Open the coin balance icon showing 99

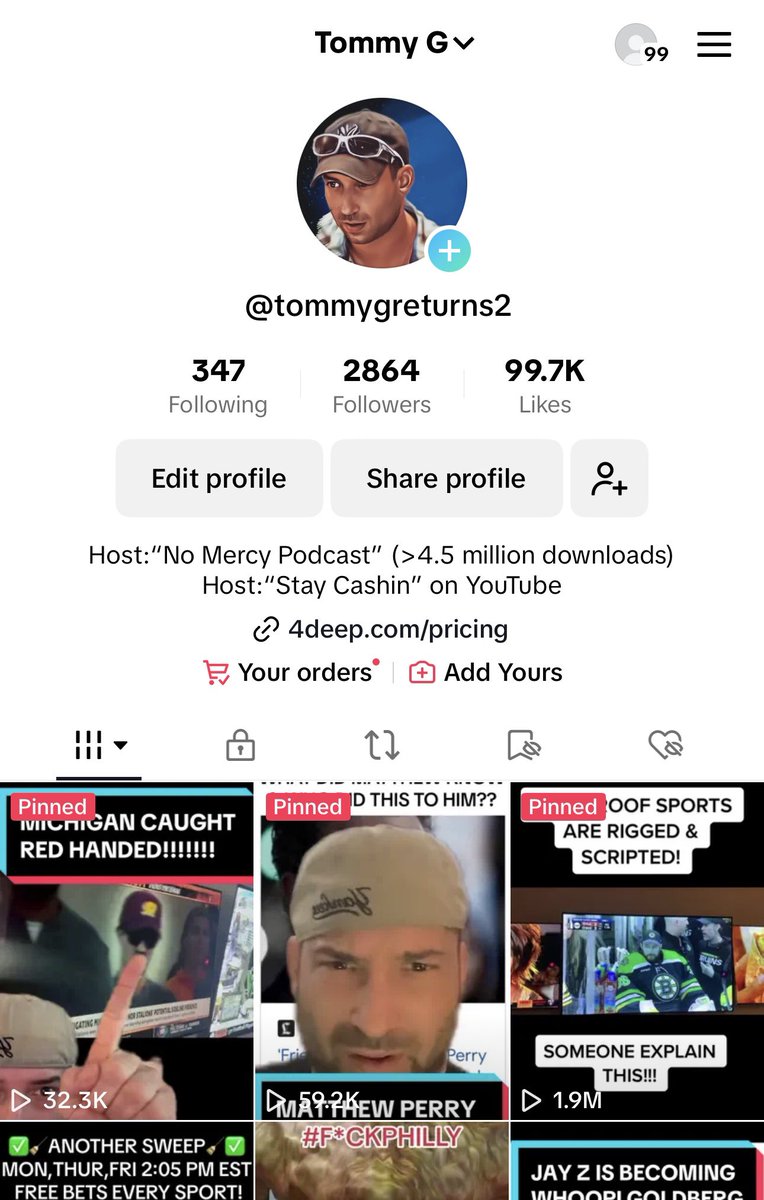[x=639, y=45]
